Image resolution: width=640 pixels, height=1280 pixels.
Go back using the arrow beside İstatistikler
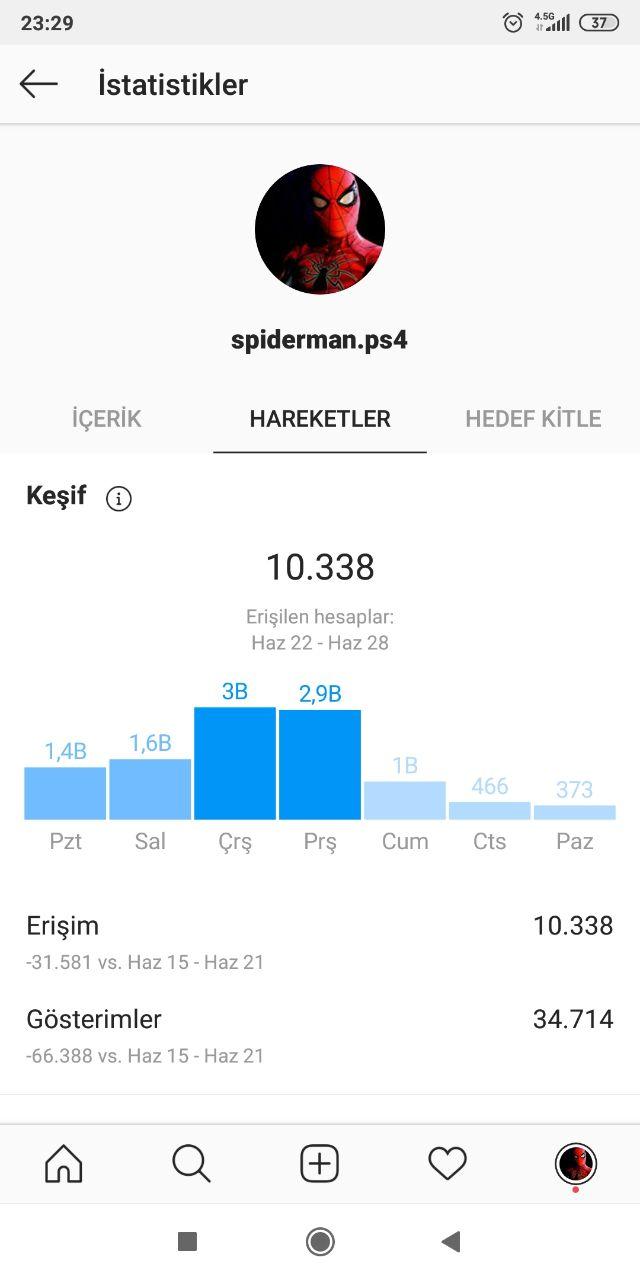39,84
